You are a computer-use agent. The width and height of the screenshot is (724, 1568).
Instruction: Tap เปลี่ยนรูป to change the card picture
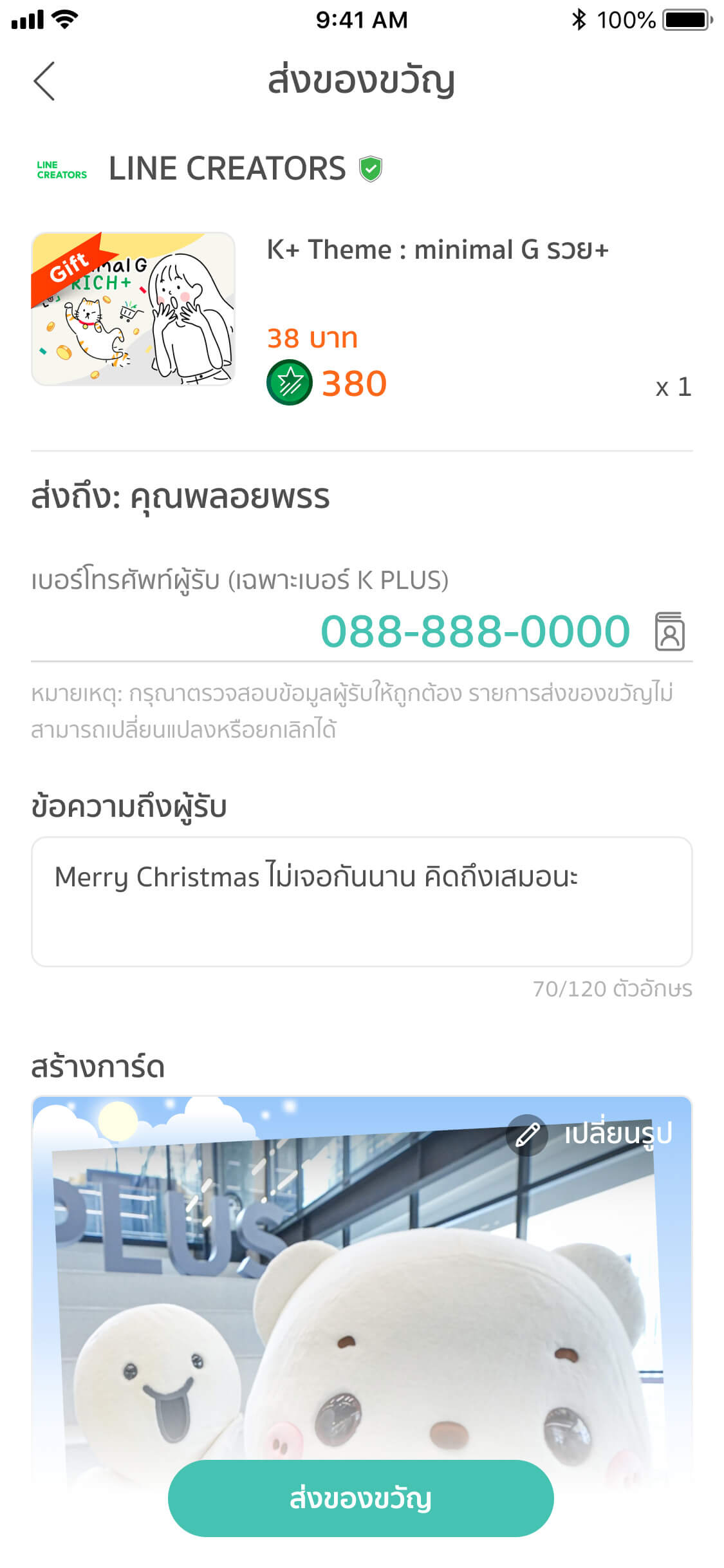point(589,1134)
